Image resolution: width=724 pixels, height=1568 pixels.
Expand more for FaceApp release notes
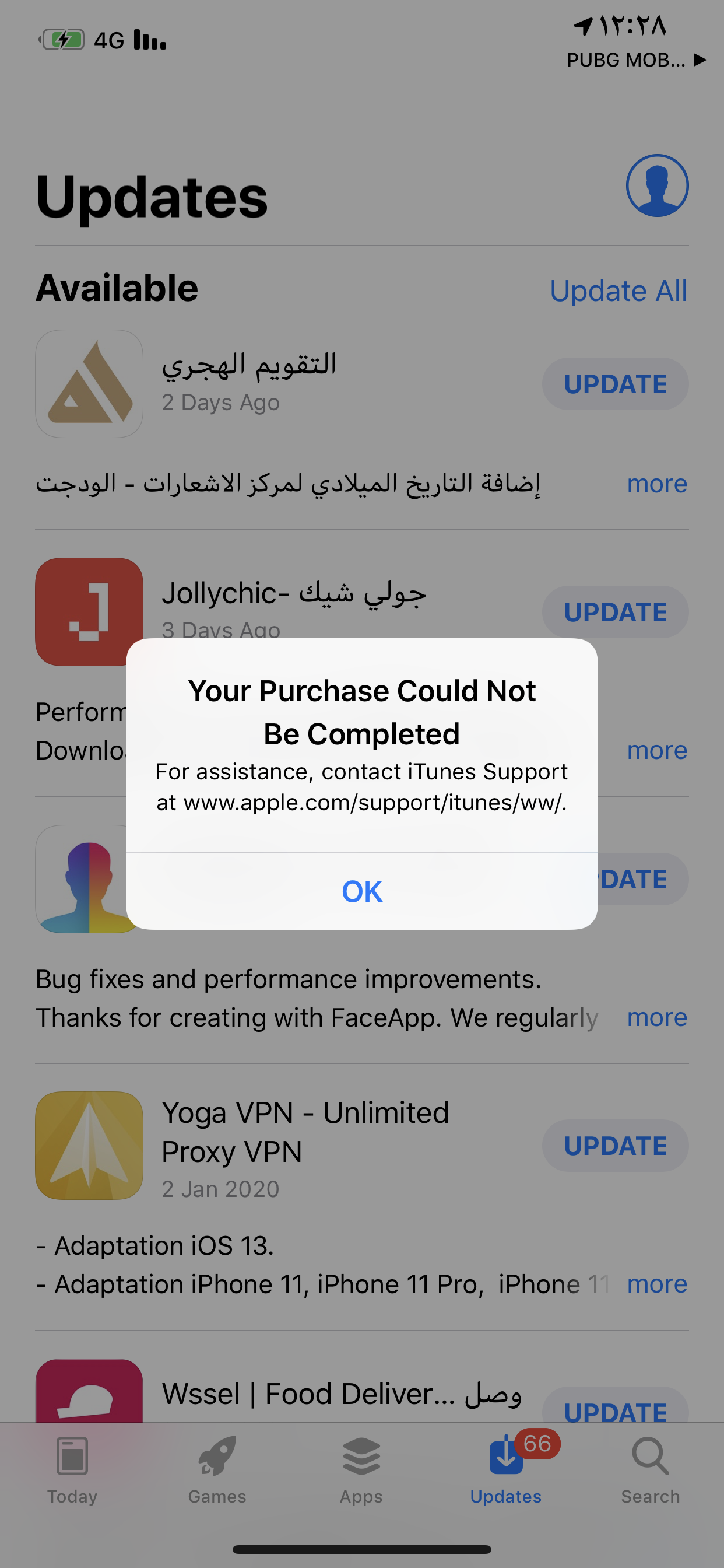[x=656, y=1017]
